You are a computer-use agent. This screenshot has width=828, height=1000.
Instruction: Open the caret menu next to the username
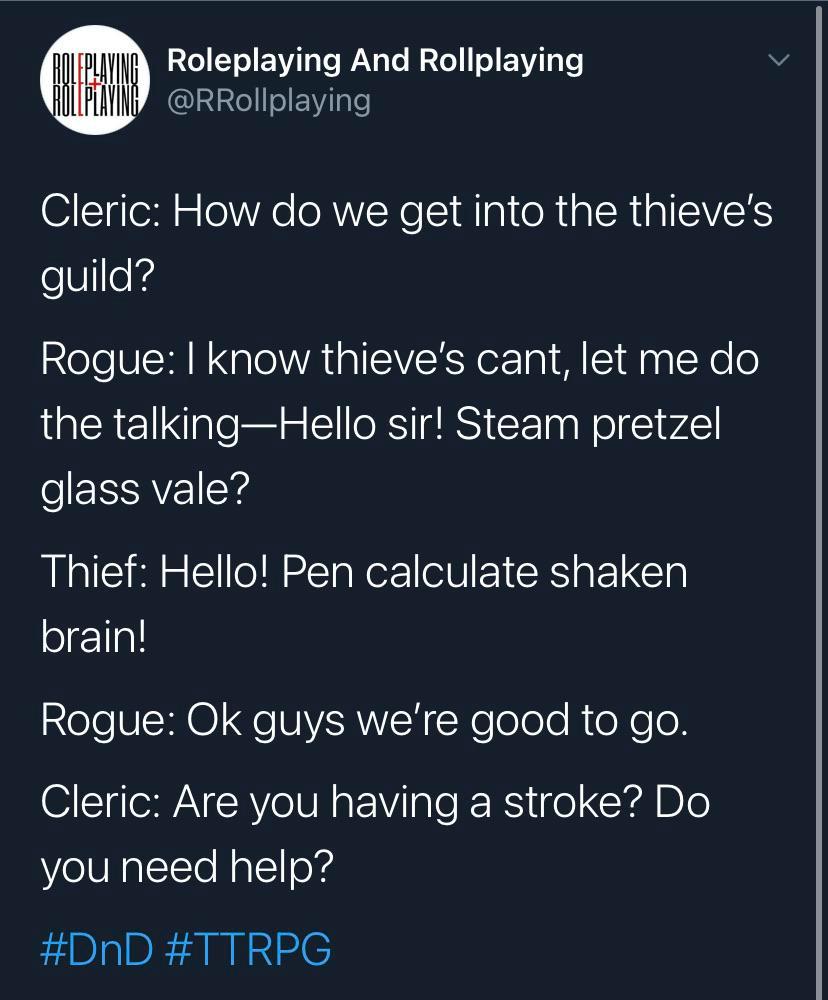[779, 60]
